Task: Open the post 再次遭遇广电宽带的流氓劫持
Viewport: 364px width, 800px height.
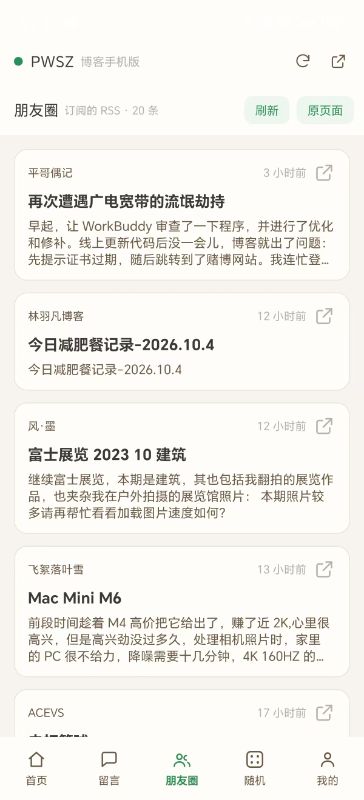Action: tap(182, 215)
